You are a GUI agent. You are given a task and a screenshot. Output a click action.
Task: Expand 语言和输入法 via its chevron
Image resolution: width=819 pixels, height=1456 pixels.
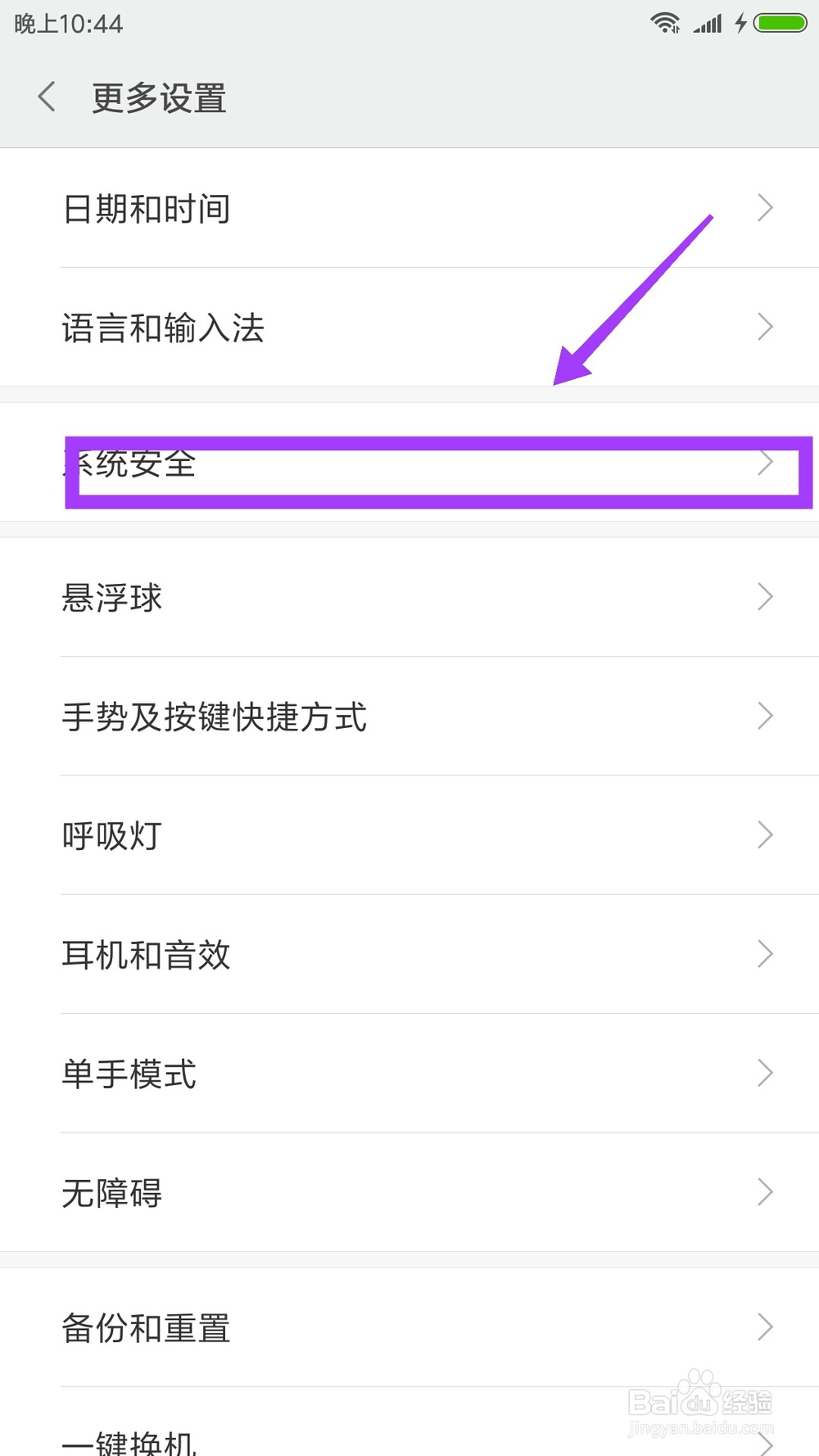[x=764, y=327]
